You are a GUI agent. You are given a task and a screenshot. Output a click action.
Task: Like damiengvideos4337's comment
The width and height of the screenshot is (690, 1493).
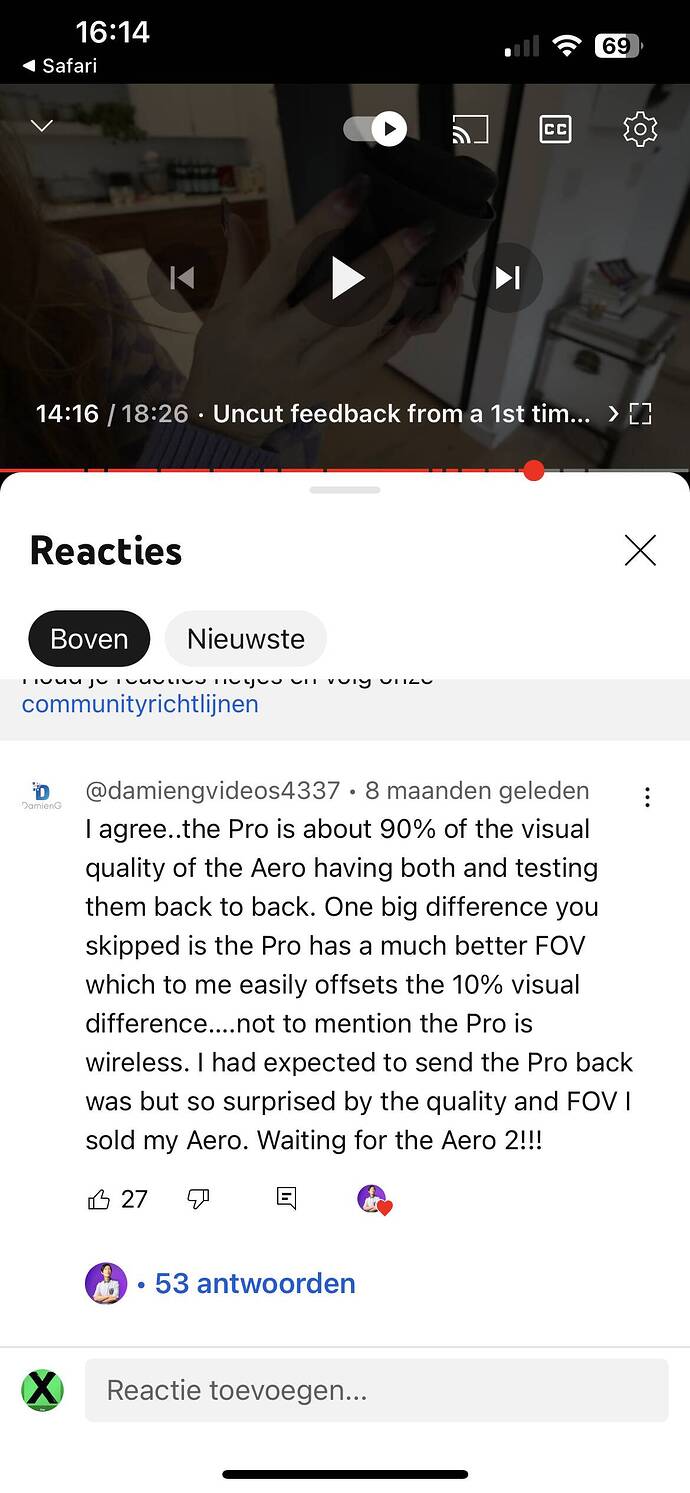pyautogui.click(x=99, y=1199)
